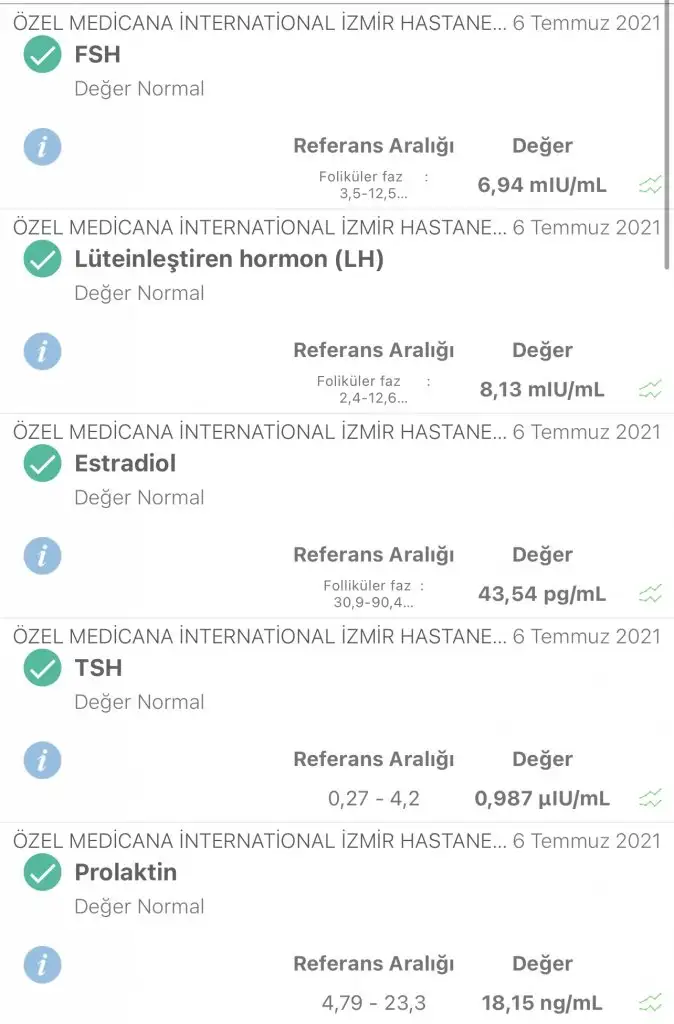
Task: Tap the info icon for the TSH result
Action: pos(42,760)
